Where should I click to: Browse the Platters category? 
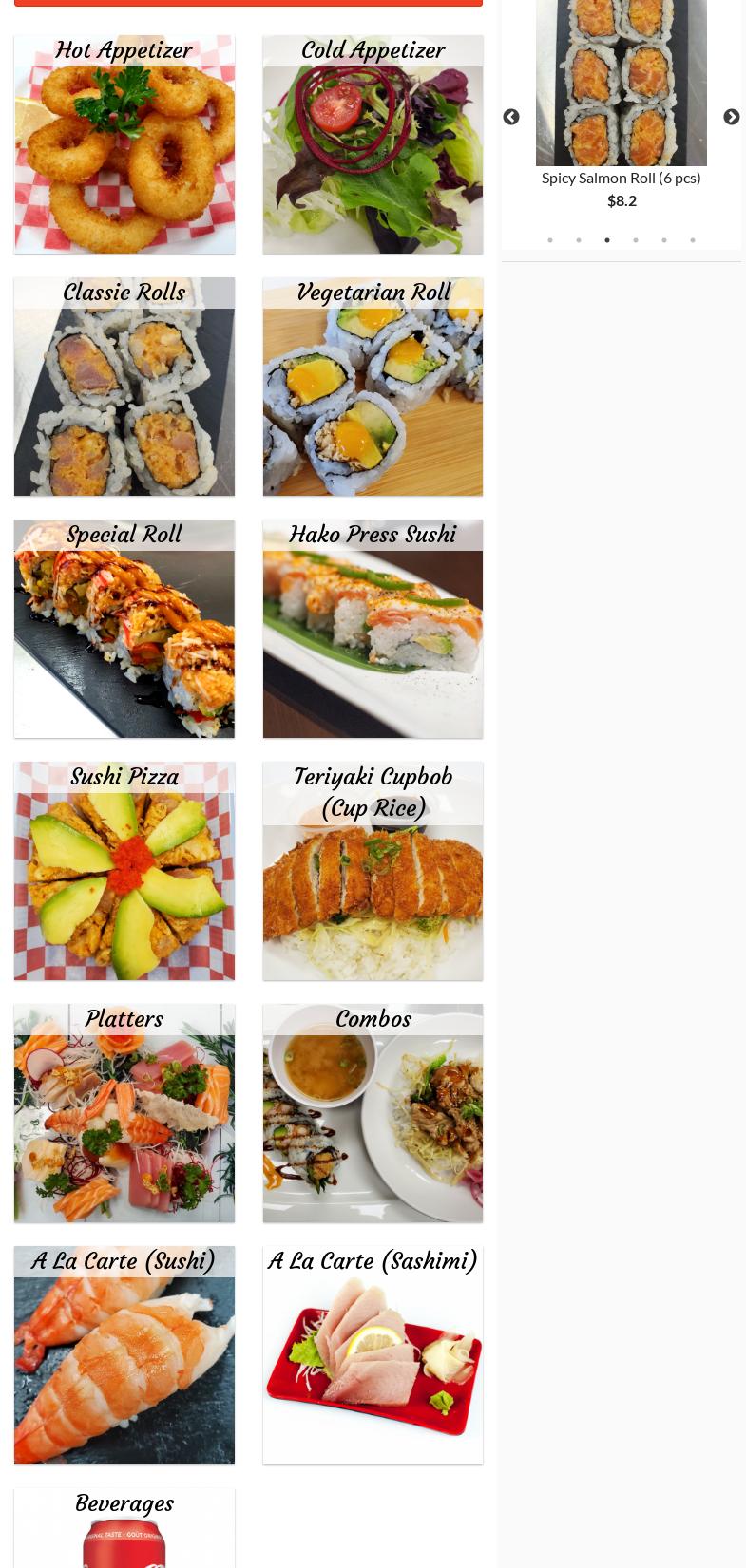click(x=124, y=1113)
